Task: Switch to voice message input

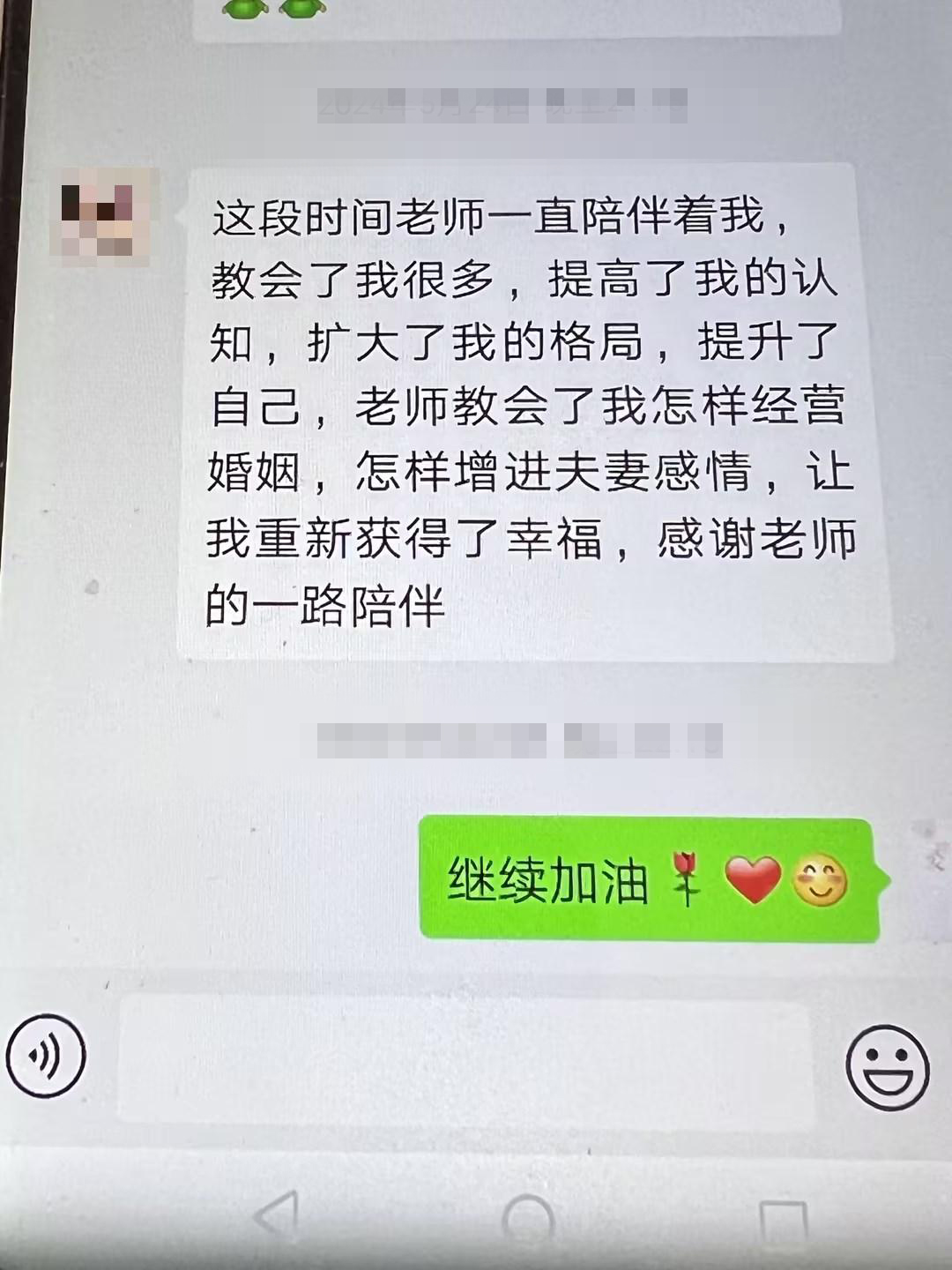Action: pos(46,1055)
